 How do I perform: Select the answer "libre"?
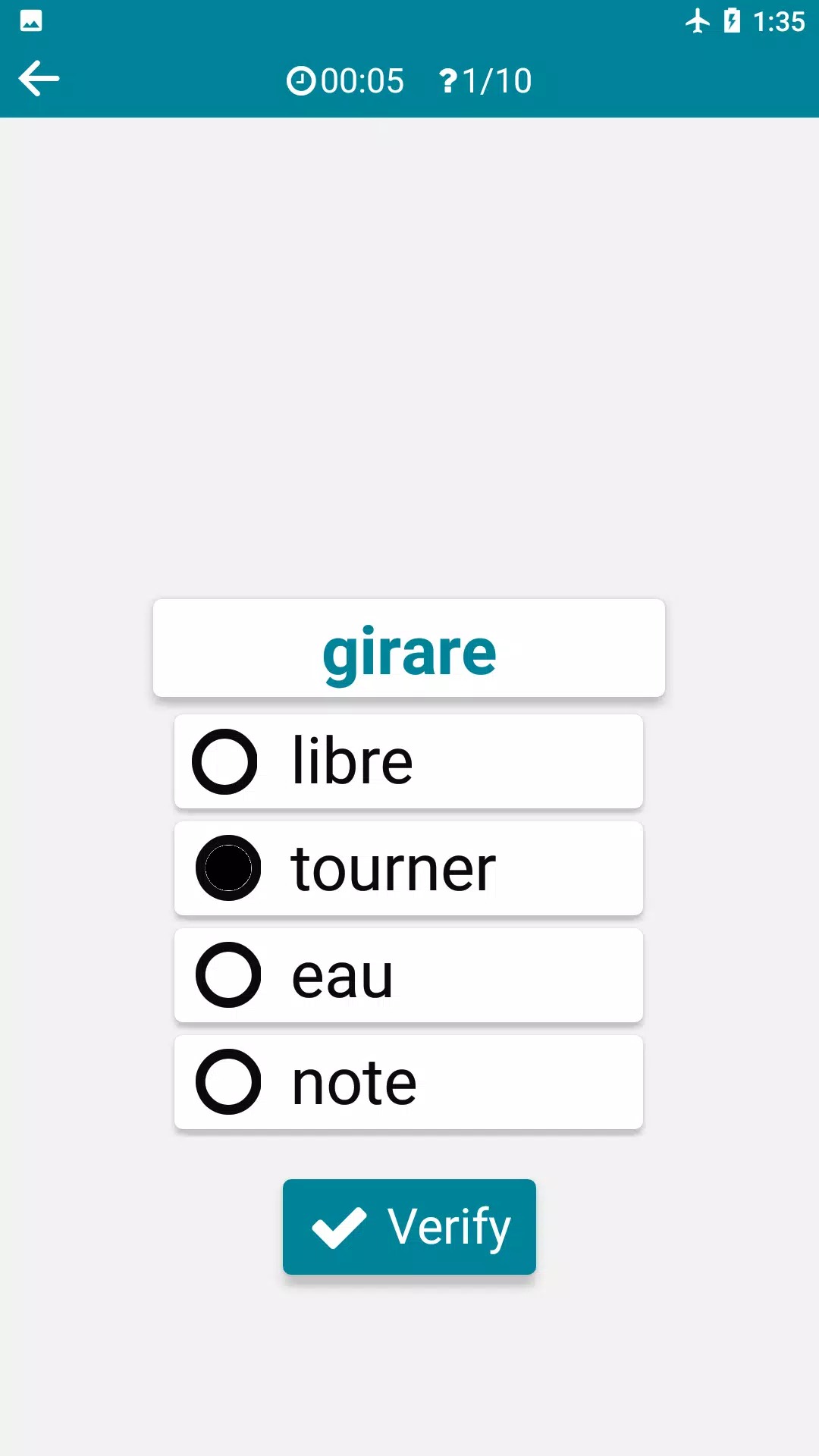408,761
